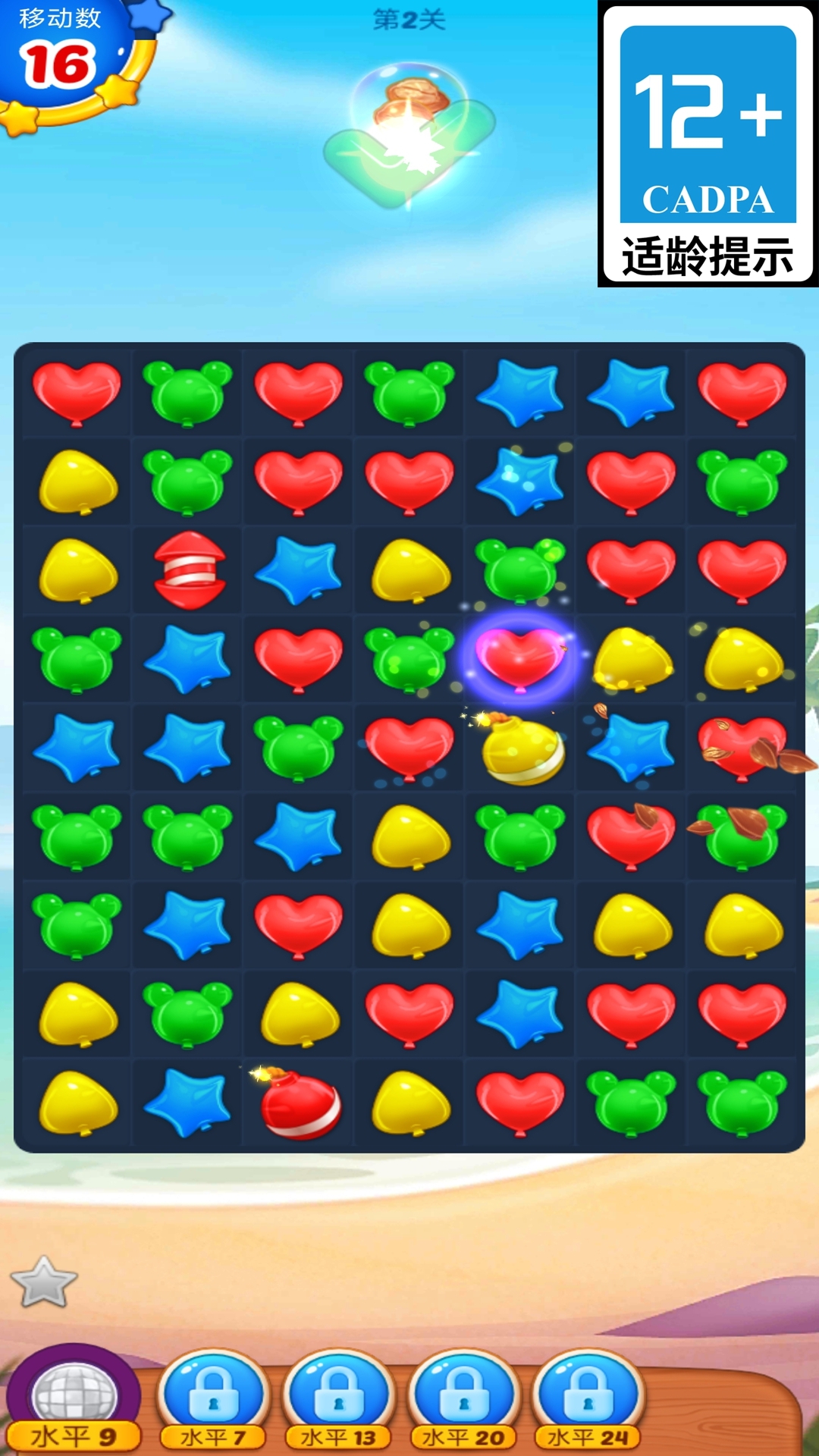Open the 12+ CADPA age rating notice
Image resolution: width=819 pixels, height=1456 pixels.
[708, 143]
